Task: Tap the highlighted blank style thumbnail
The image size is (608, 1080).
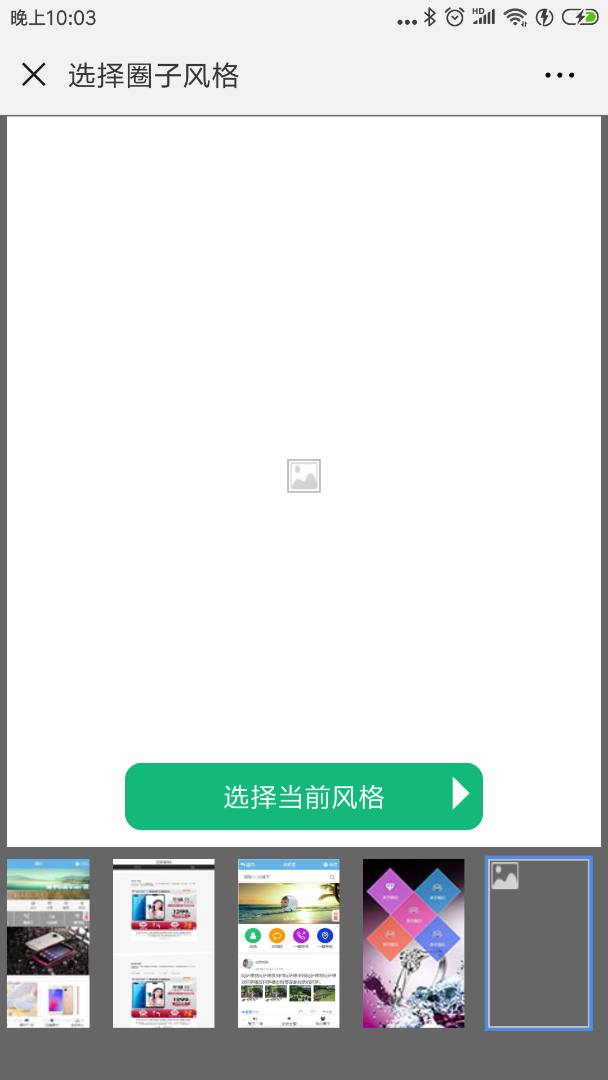Action: point(538,943)
